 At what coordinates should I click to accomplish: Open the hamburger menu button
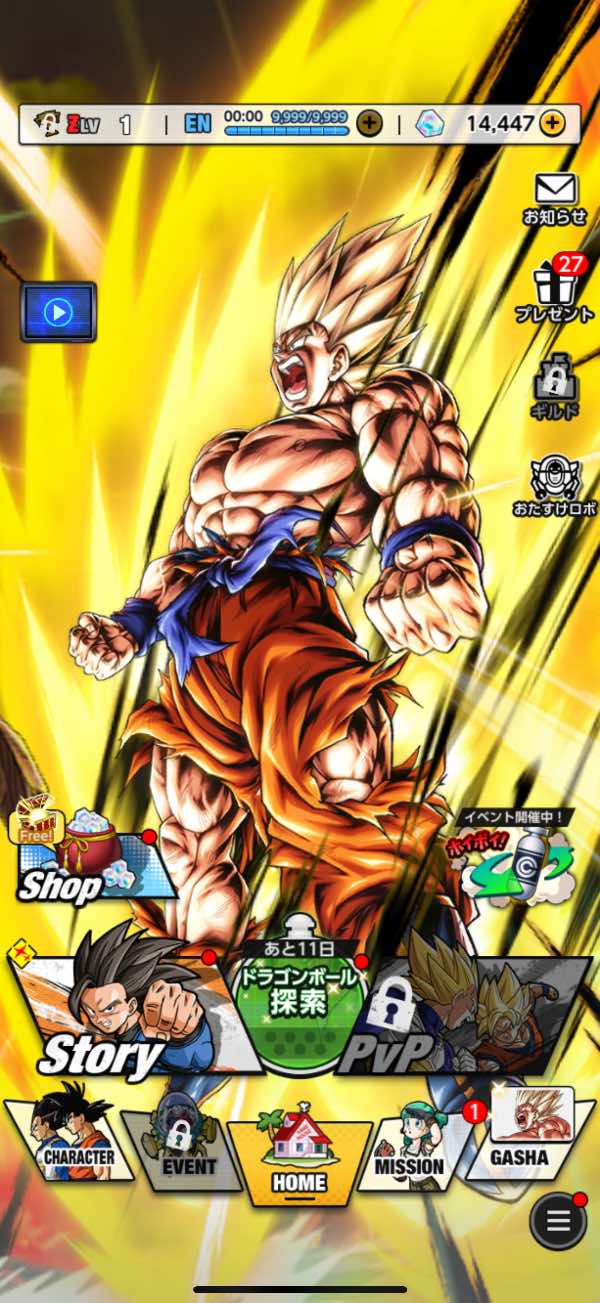click(558, 1220)
